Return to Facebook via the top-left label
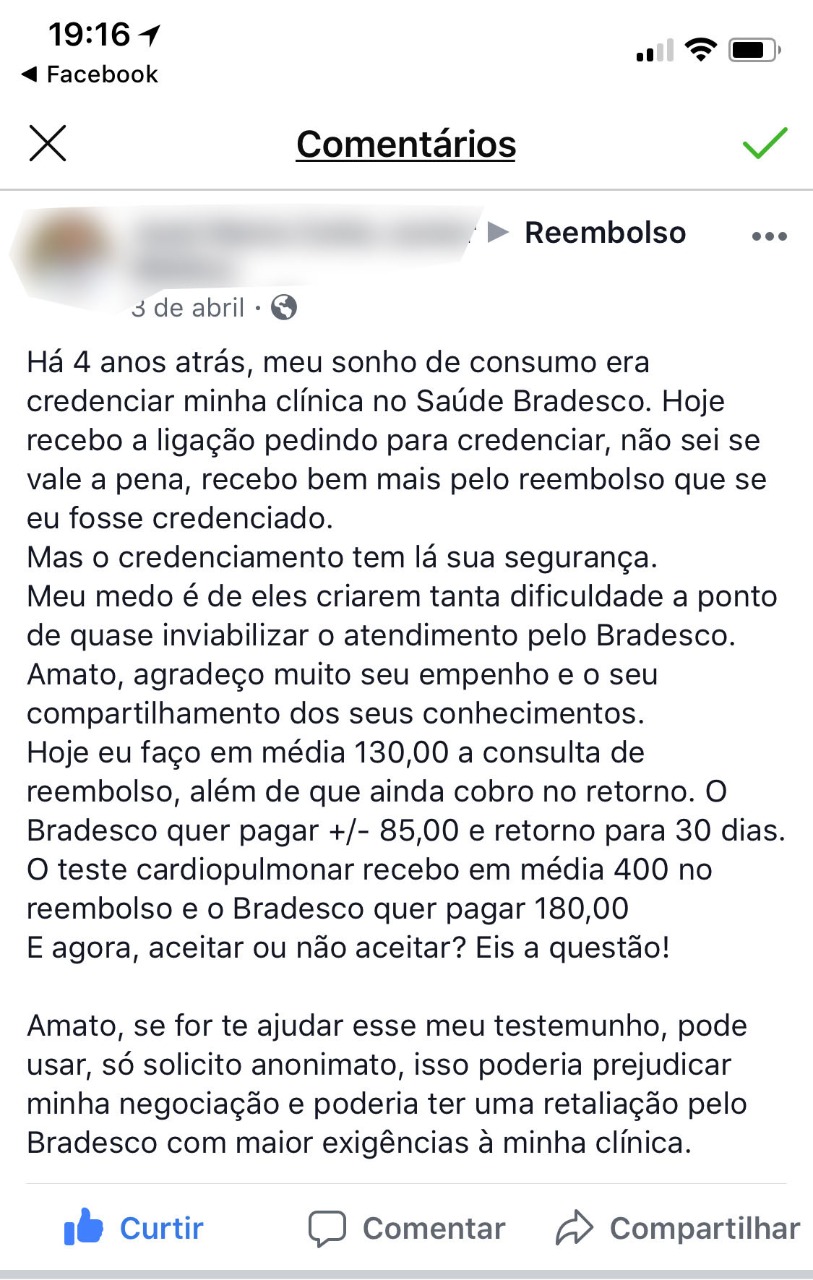813x1280 pixels. [x=95, y=73]
